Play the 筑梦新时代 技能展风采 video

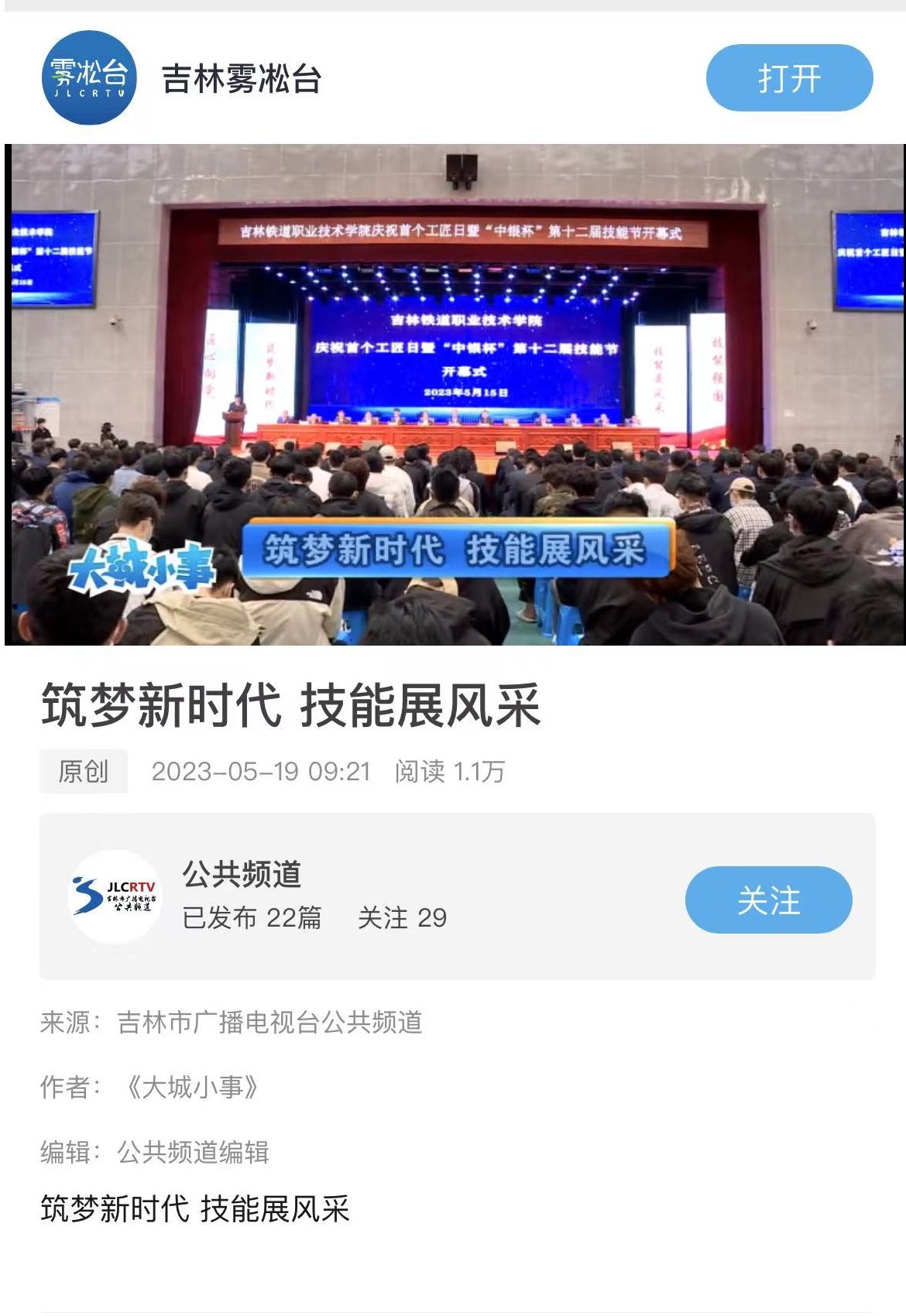pos(455,395)
